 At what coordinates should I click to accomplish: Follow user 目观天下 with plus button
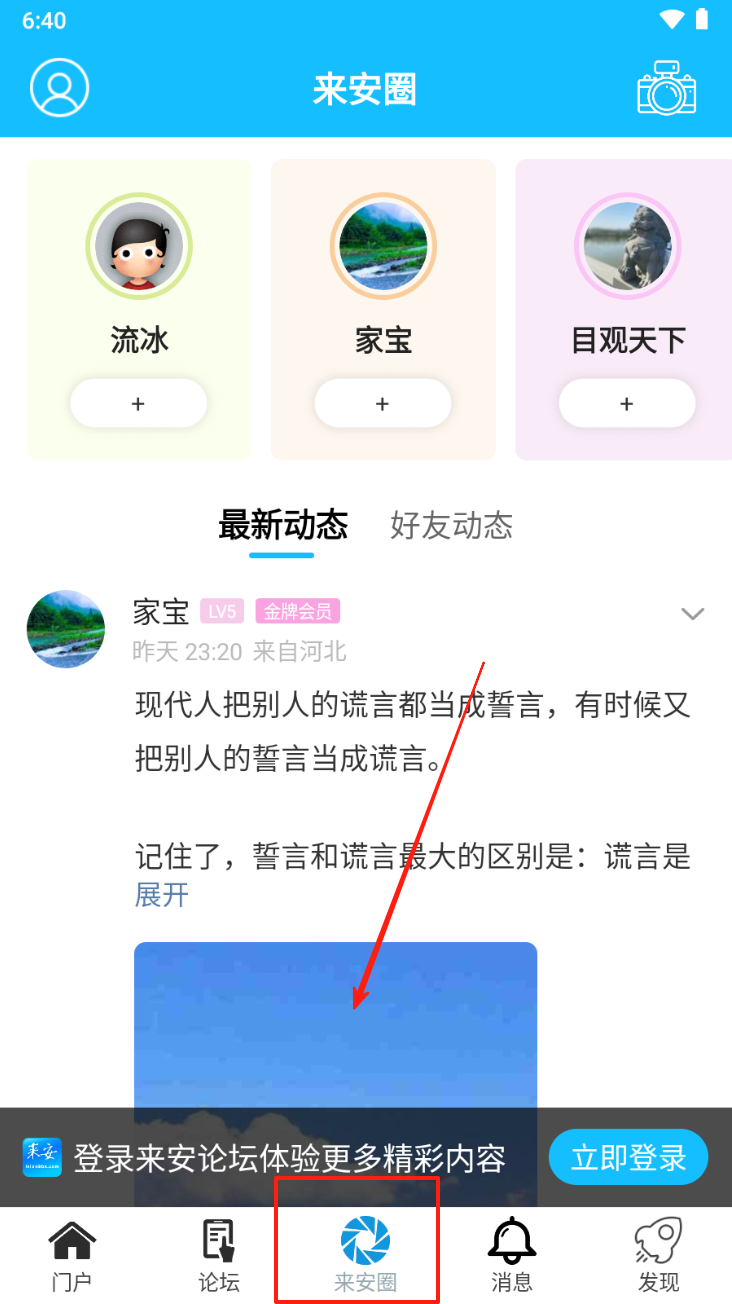click(627, 404)
